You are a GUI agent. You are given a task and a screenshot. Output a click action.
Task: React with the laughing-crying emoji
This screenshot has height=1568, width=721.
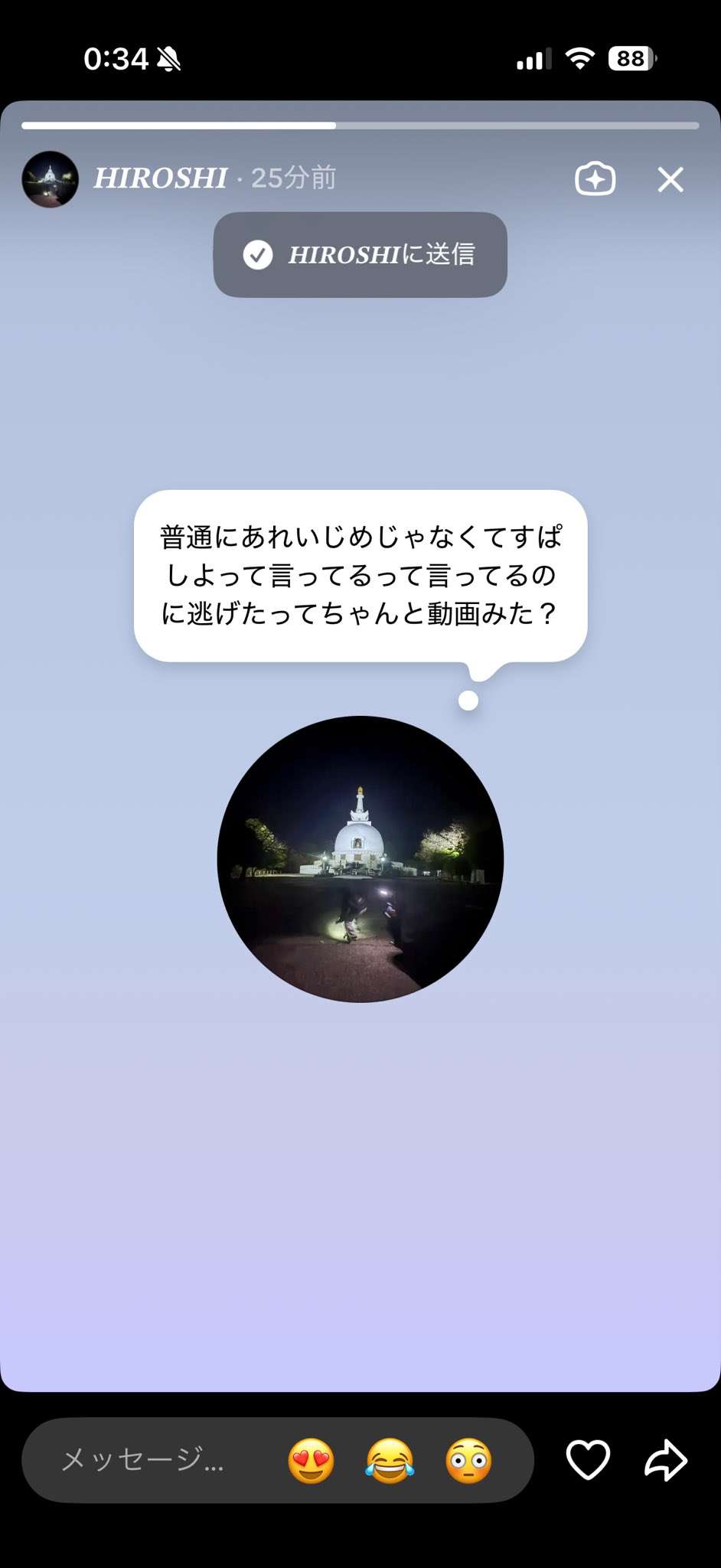[390, 1460]
